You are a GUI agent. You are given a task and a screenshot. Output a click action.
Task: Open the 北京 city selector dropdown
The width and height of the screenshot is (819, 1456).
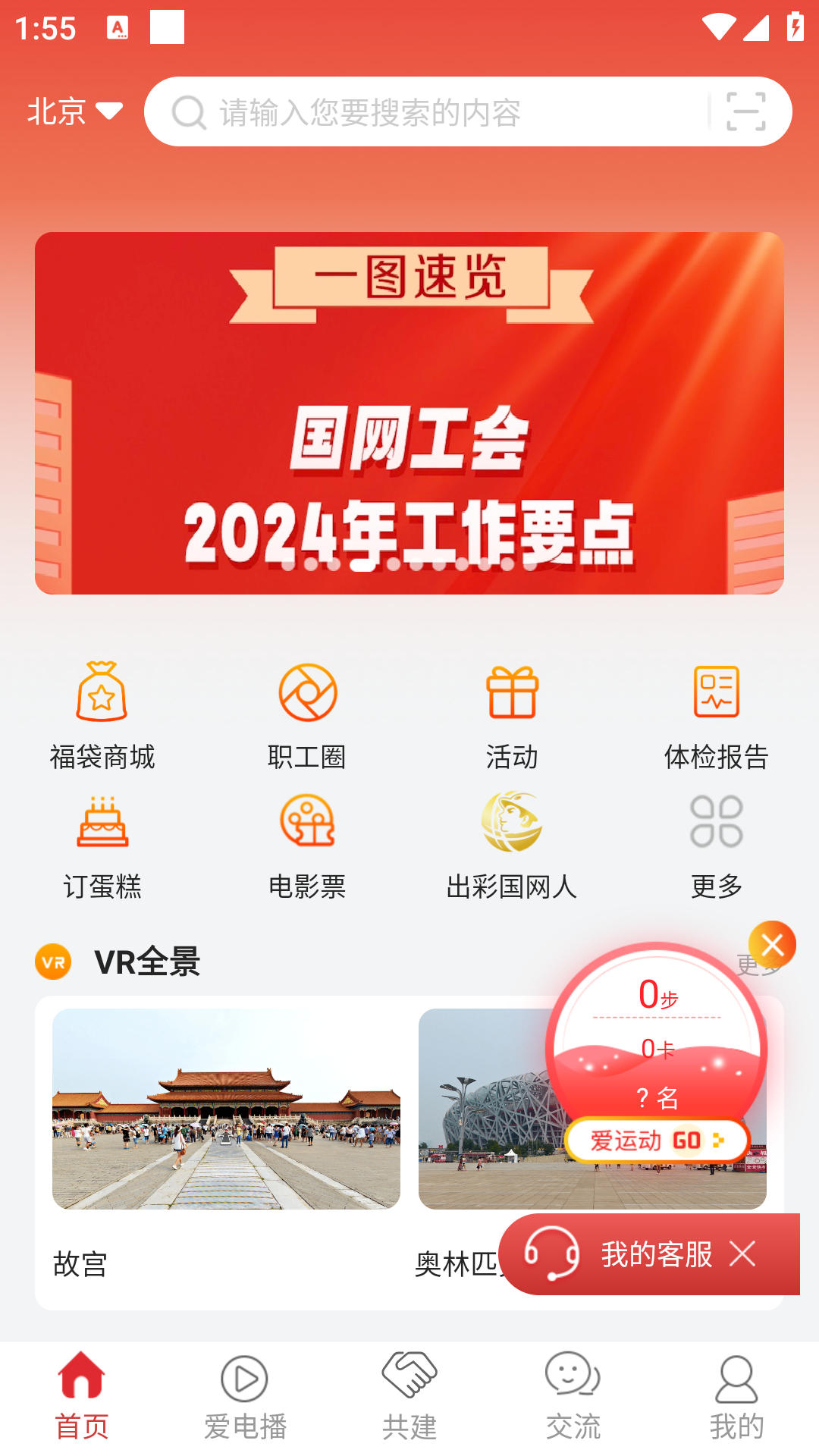(x=72, y=111)
